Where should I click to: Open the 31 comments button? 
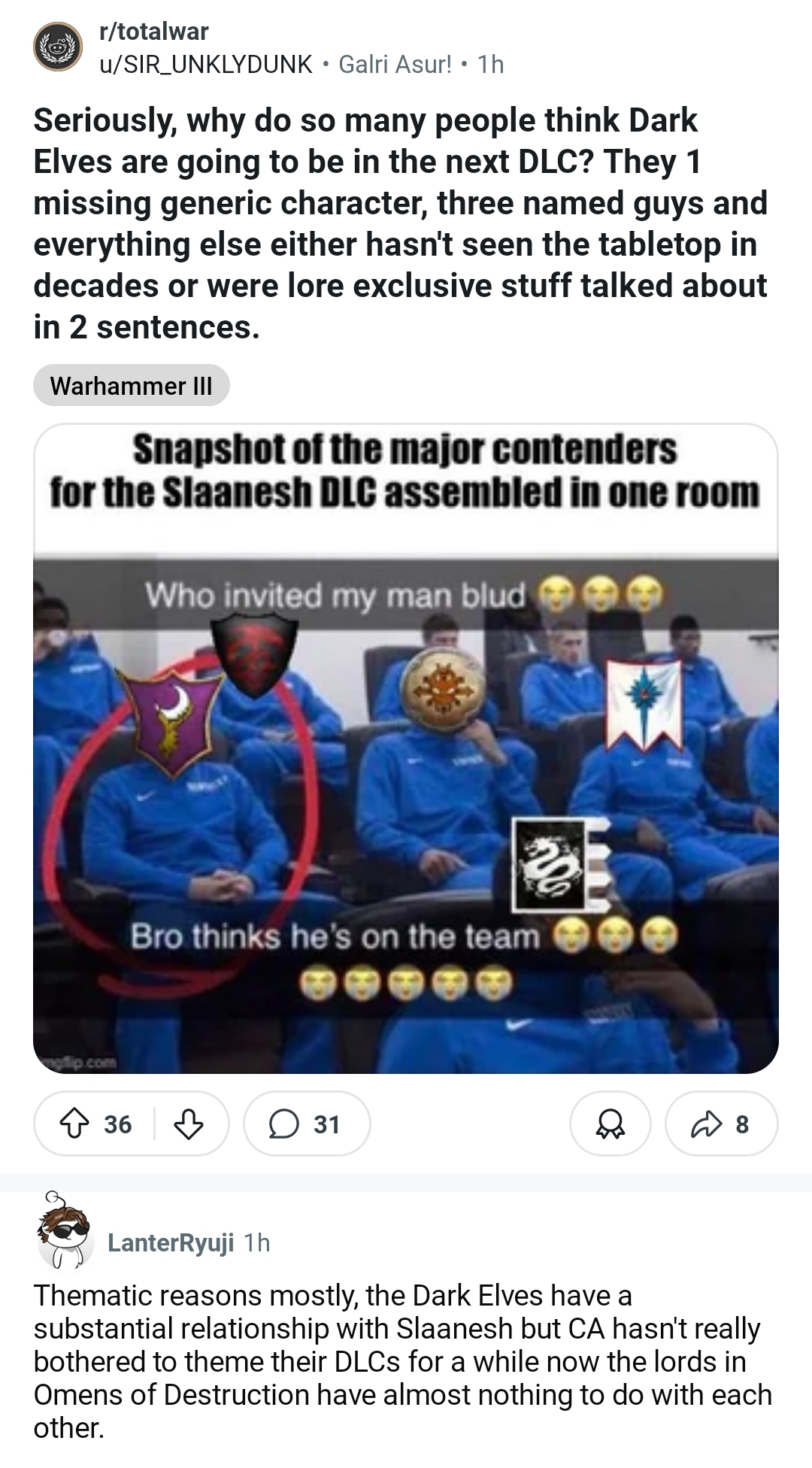(307, 1124)
